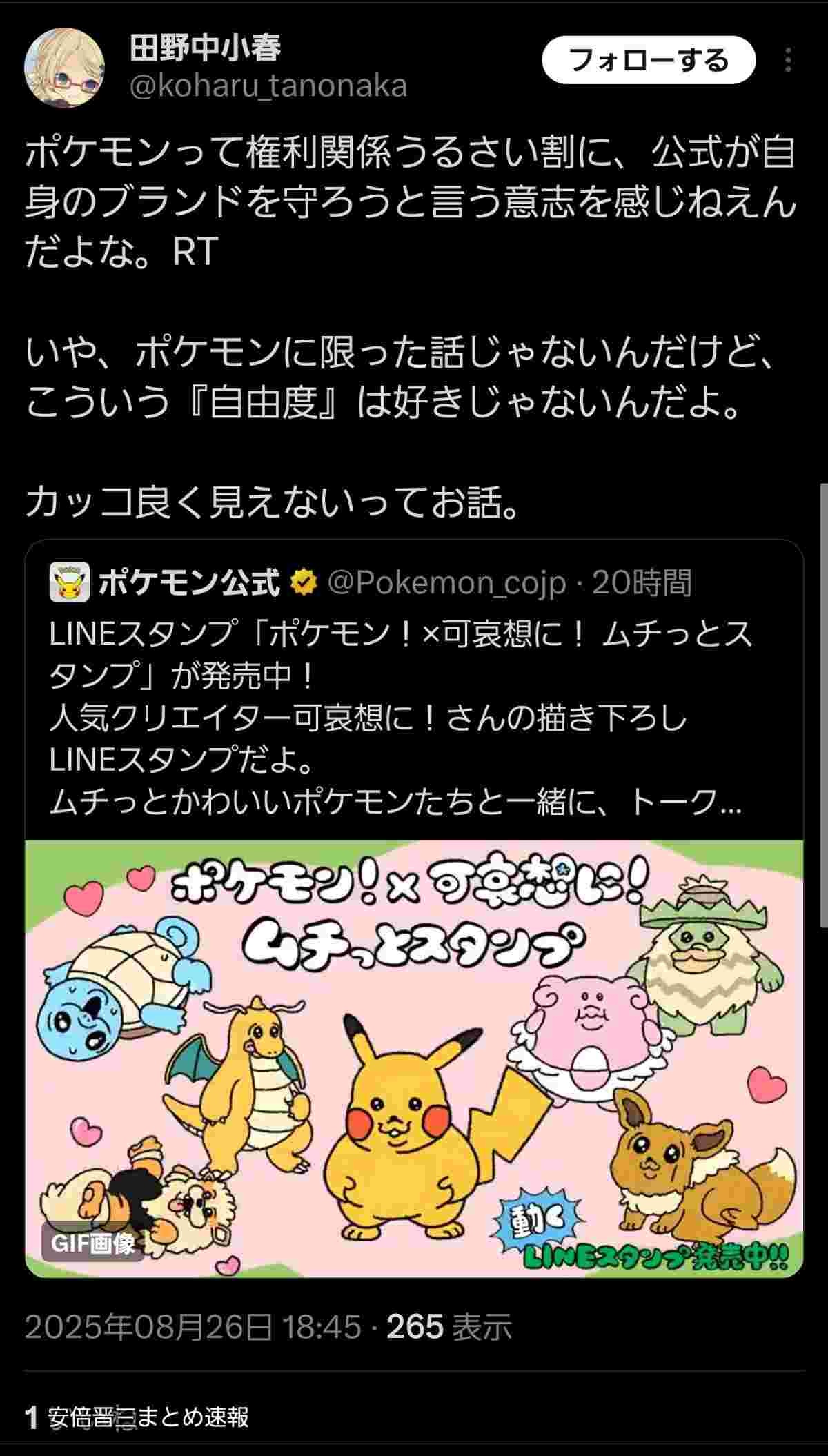This screenshot has width=828, height=1456.
Task: Open the 2025年08月26日 18:45 timestamp
Action: pyautogui.click(x=193, y=1326)
